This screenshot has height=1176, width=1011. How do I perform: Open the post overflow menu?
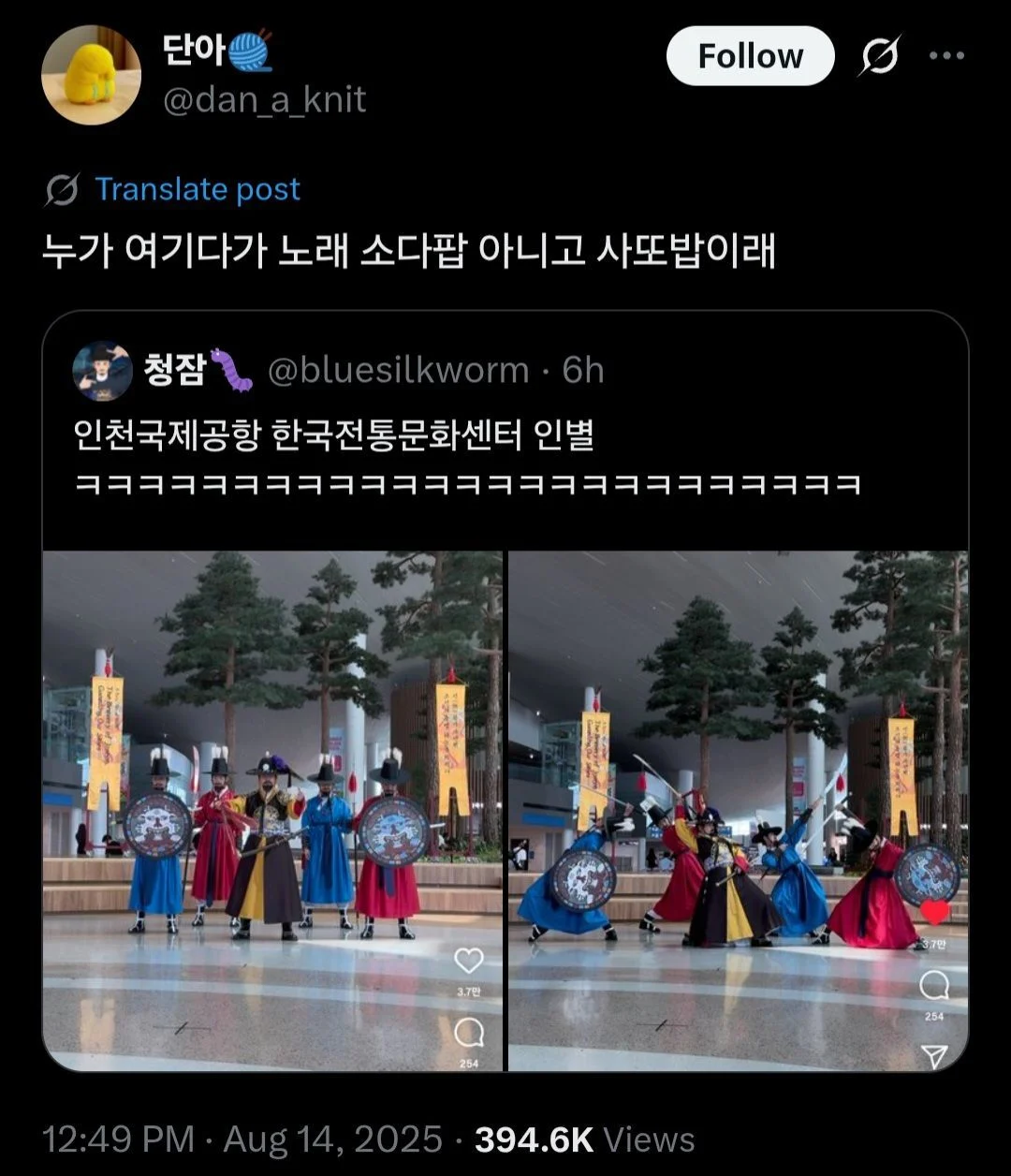[x=946, y=56]
